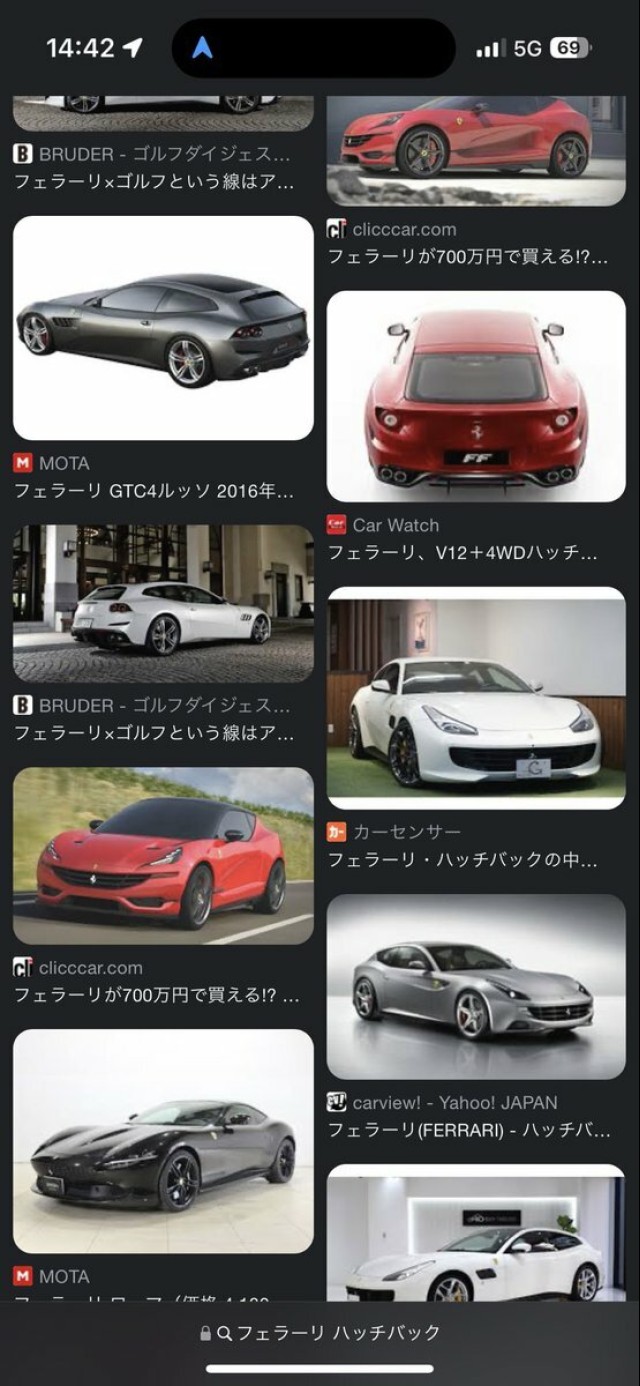Open the black Ferrari Roma image from MOTA
This screenshot has height=1386, width=640.
click(x=163, y=1141)
